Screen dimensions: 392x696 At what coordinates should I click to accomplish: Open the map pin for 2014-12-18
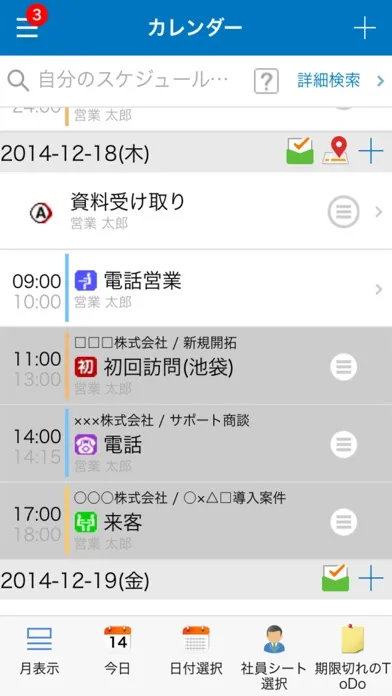[336, 151]
